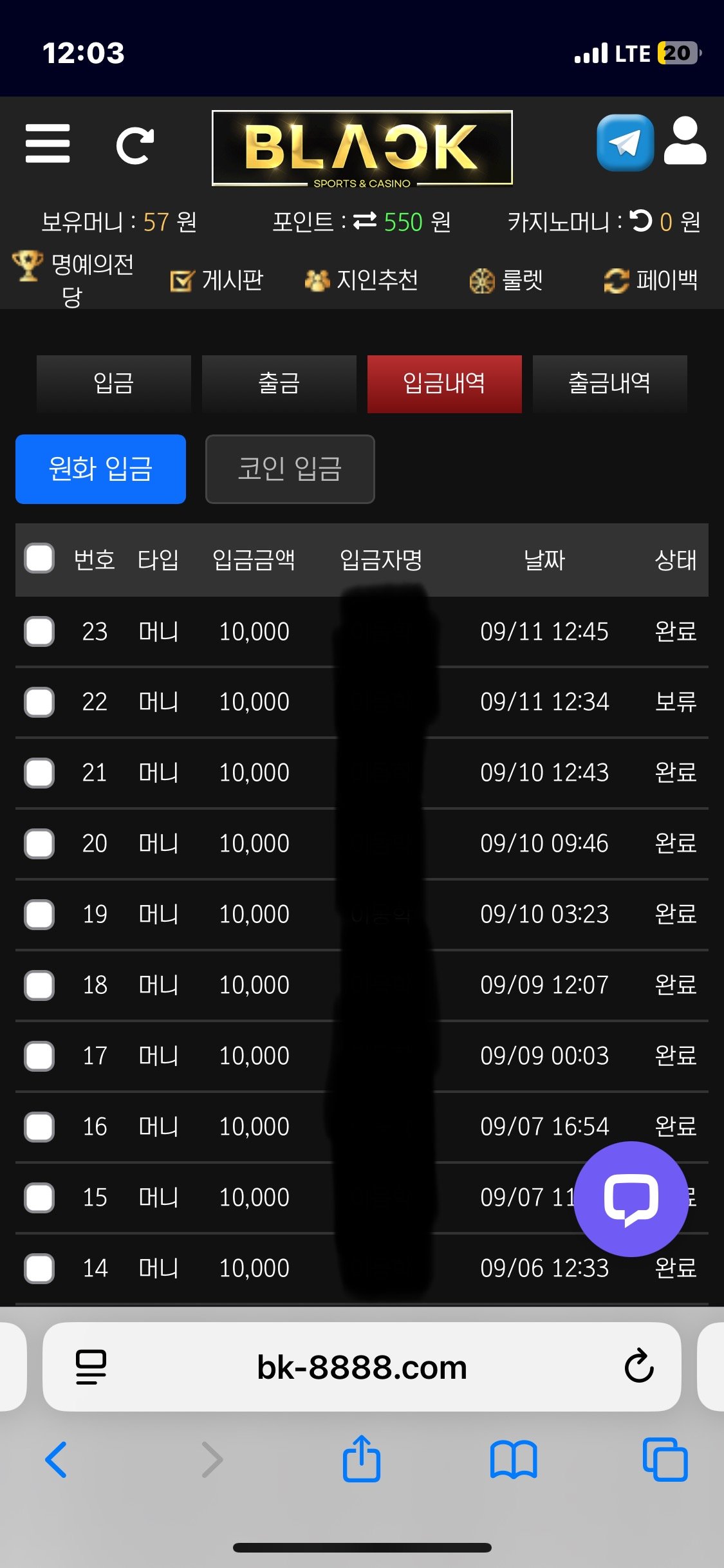The height and width of the screenshot is (1568, 724).
Task: Open the hamburger menu
Action: coord(48,144)
